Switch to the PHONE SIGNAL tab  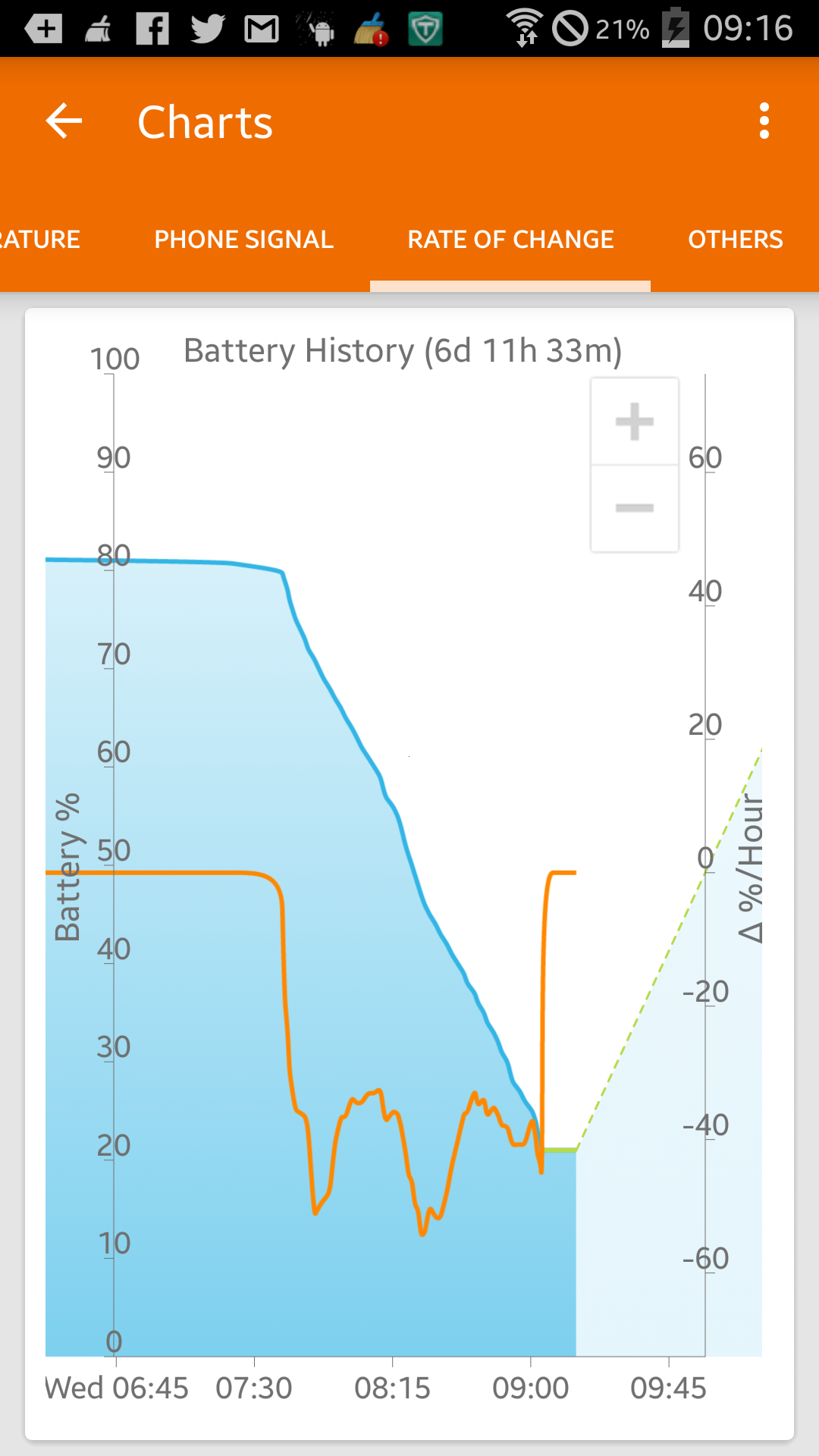243,239
